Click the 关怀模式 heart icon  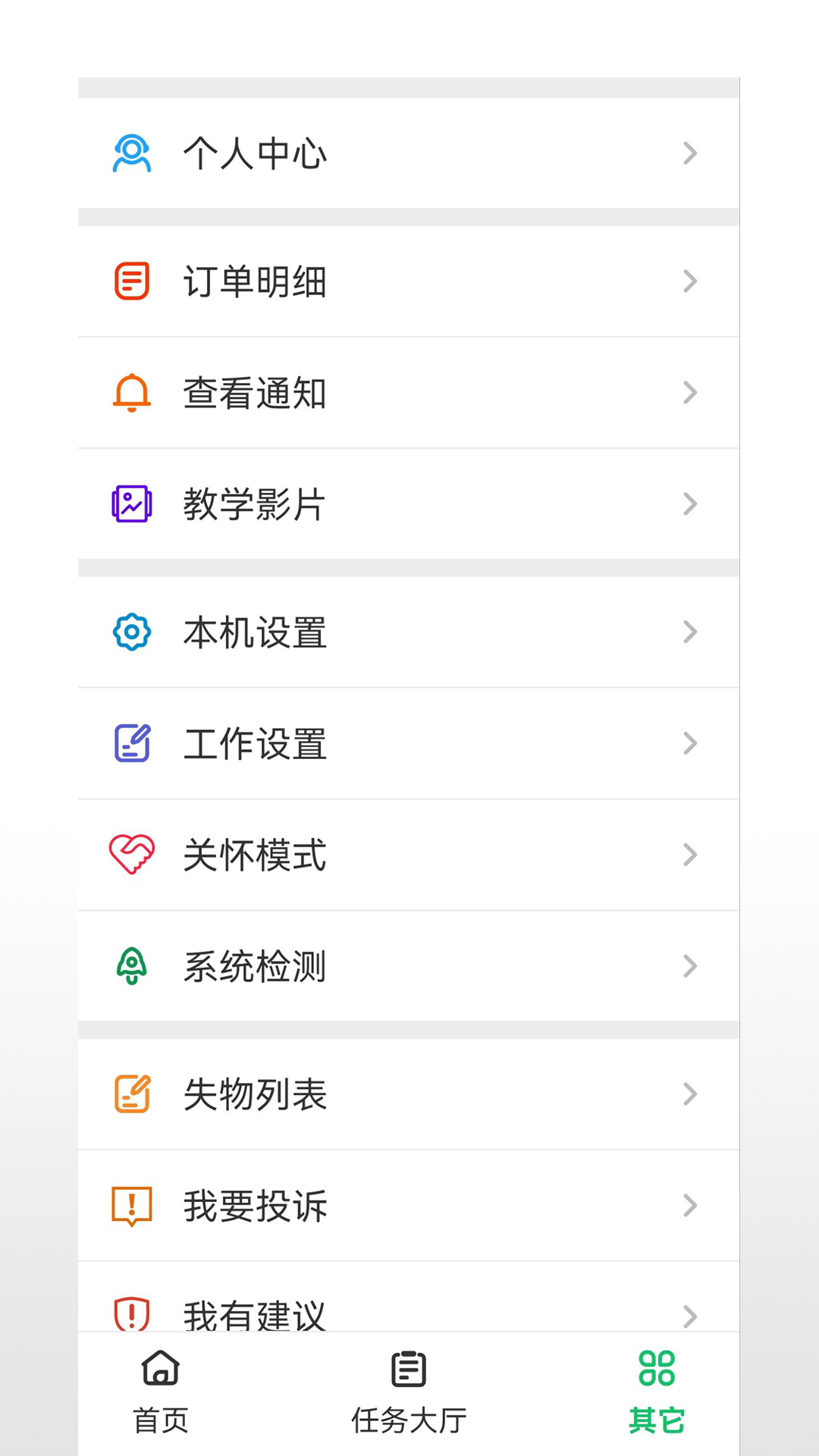click(x=132, y=855)
